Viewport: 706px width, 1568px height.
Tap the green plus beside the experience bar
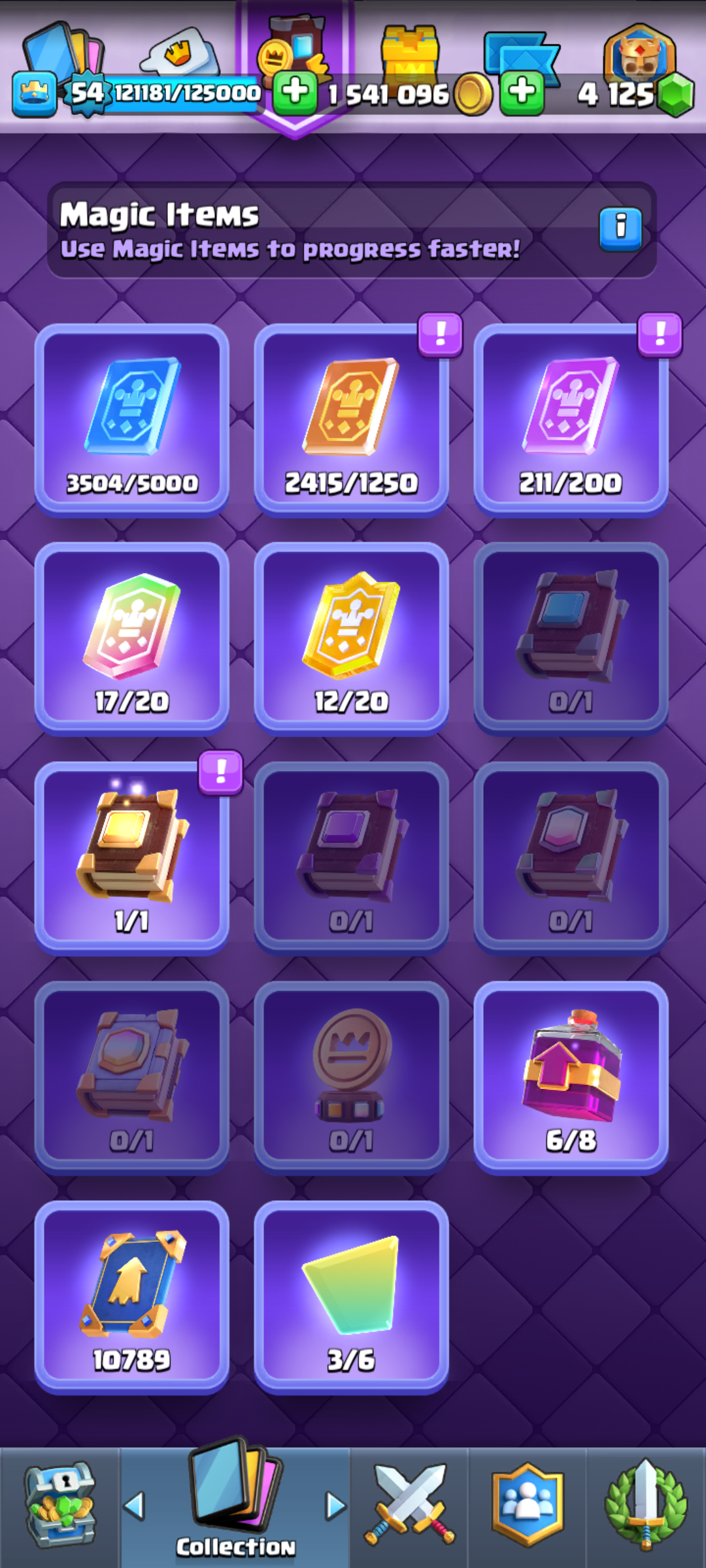click(x=295, y=93)
